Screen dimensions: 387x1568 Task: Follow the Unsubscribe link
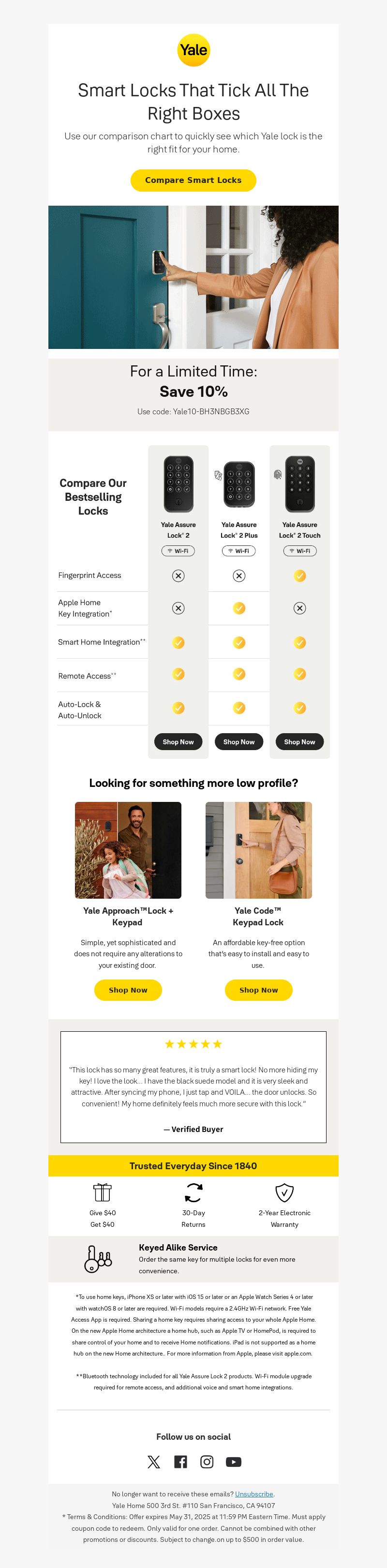tap(254, 1494)
